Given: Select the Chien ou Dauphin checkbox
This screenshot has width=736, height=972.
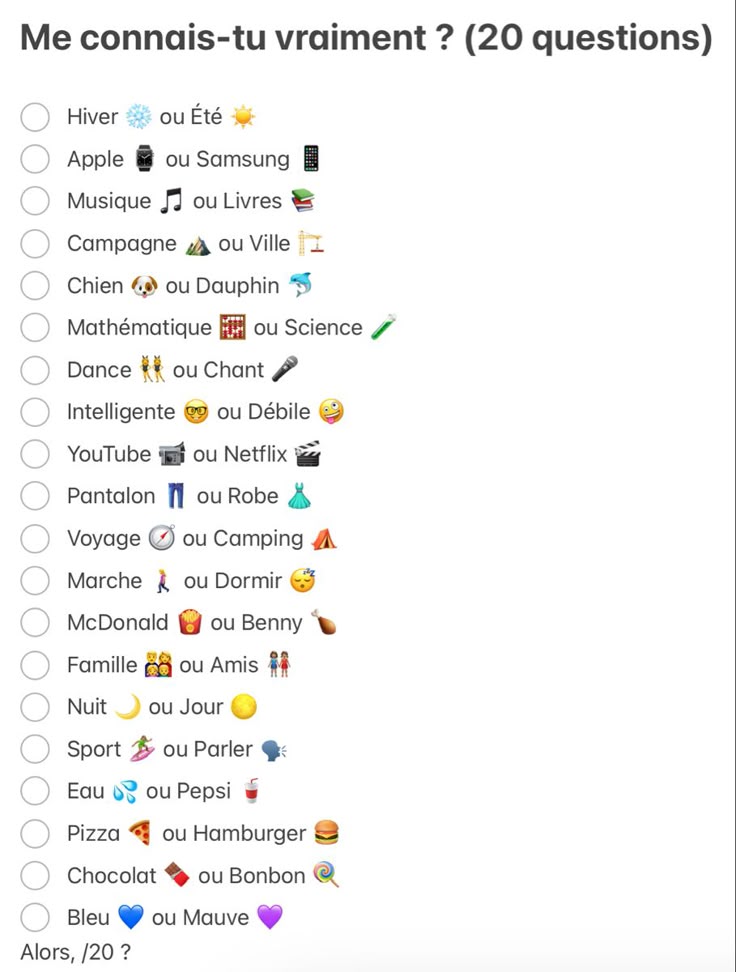Looking at the screenshot, I should (x=36, y=286).
